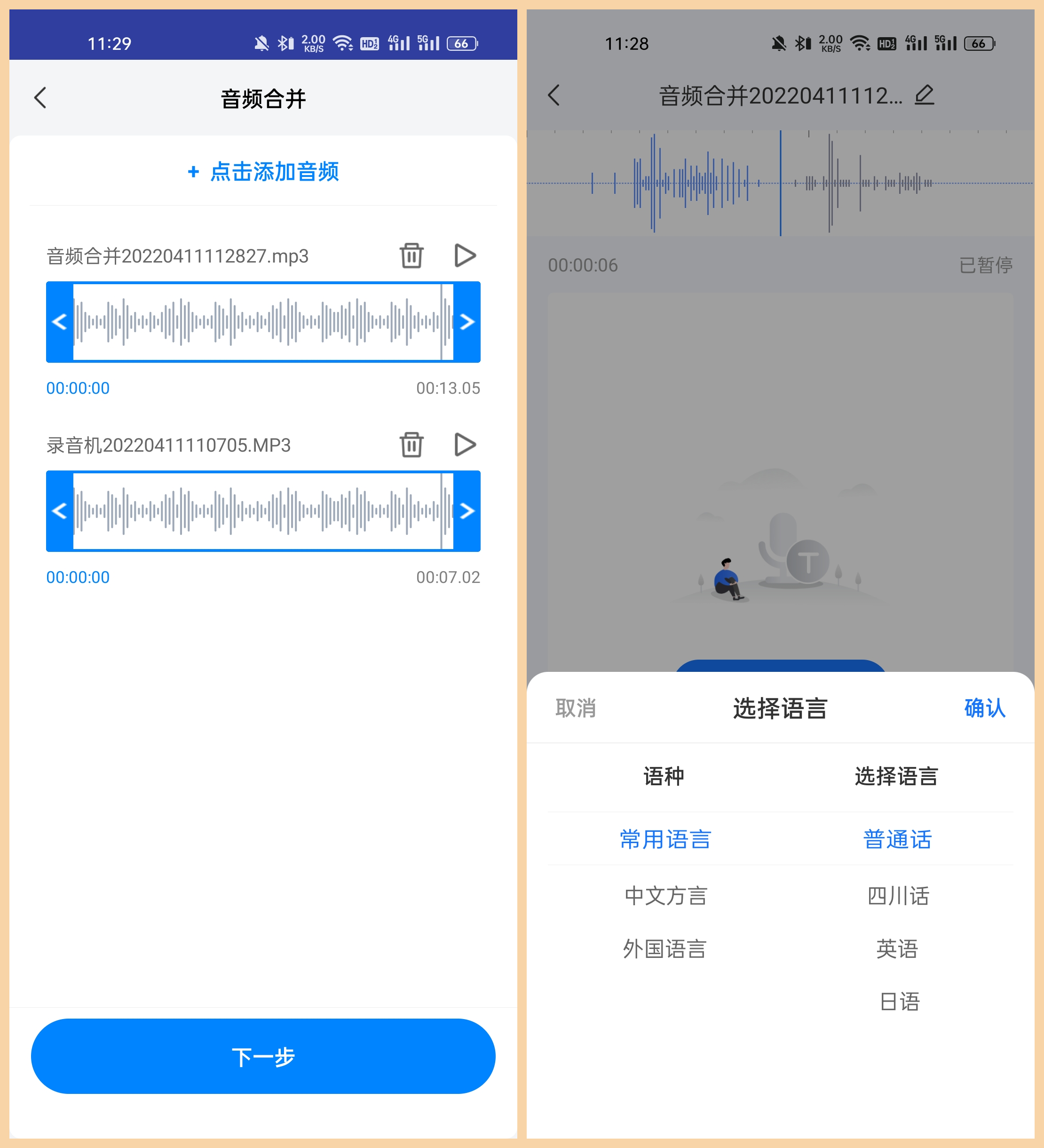Image resolution: width=1044 pixels, height=1148 pixels.
Task: Choose 英语 language
Action: [x=897, y=949]
